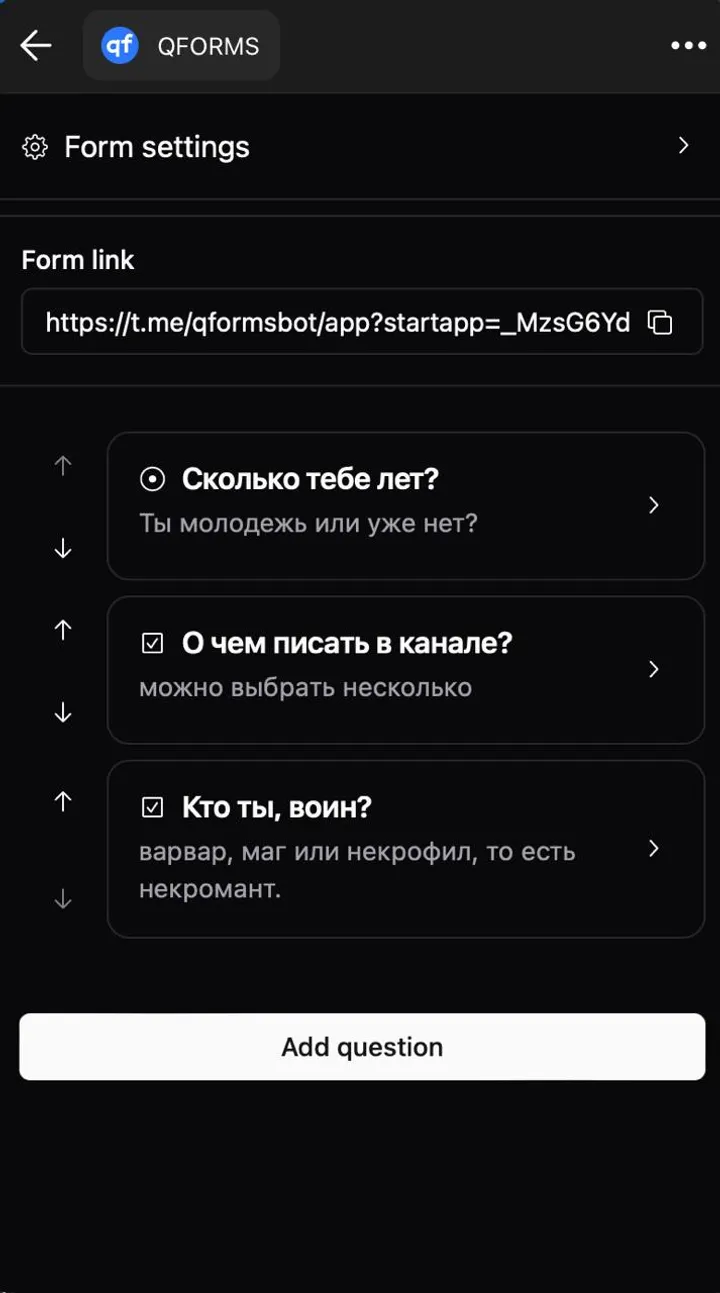Expand Form settings via its chevron
The image size is (720, 1293).
(684, 146)
